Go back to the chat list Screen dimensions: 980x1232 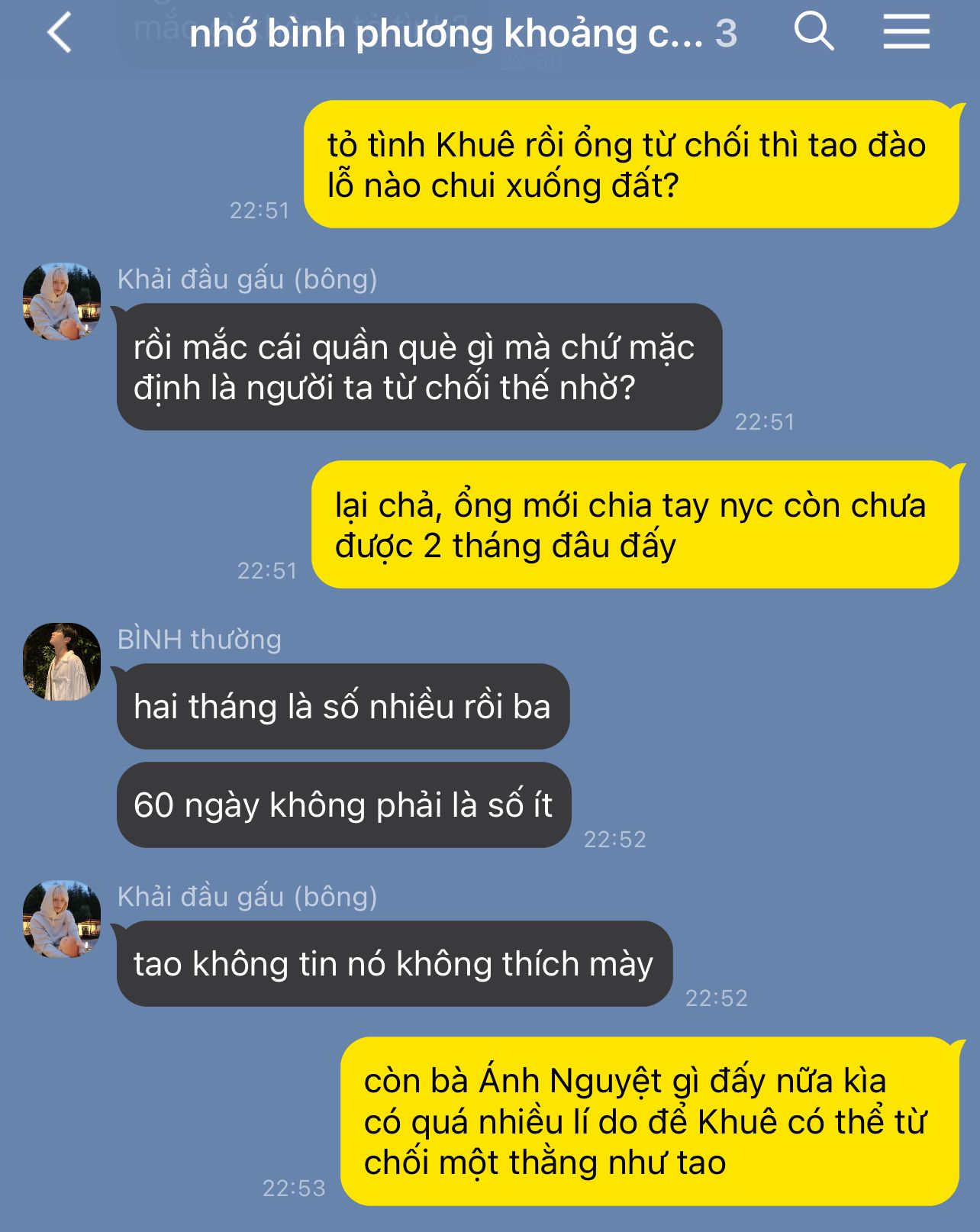pyautogui.click(x=60, y=34)
